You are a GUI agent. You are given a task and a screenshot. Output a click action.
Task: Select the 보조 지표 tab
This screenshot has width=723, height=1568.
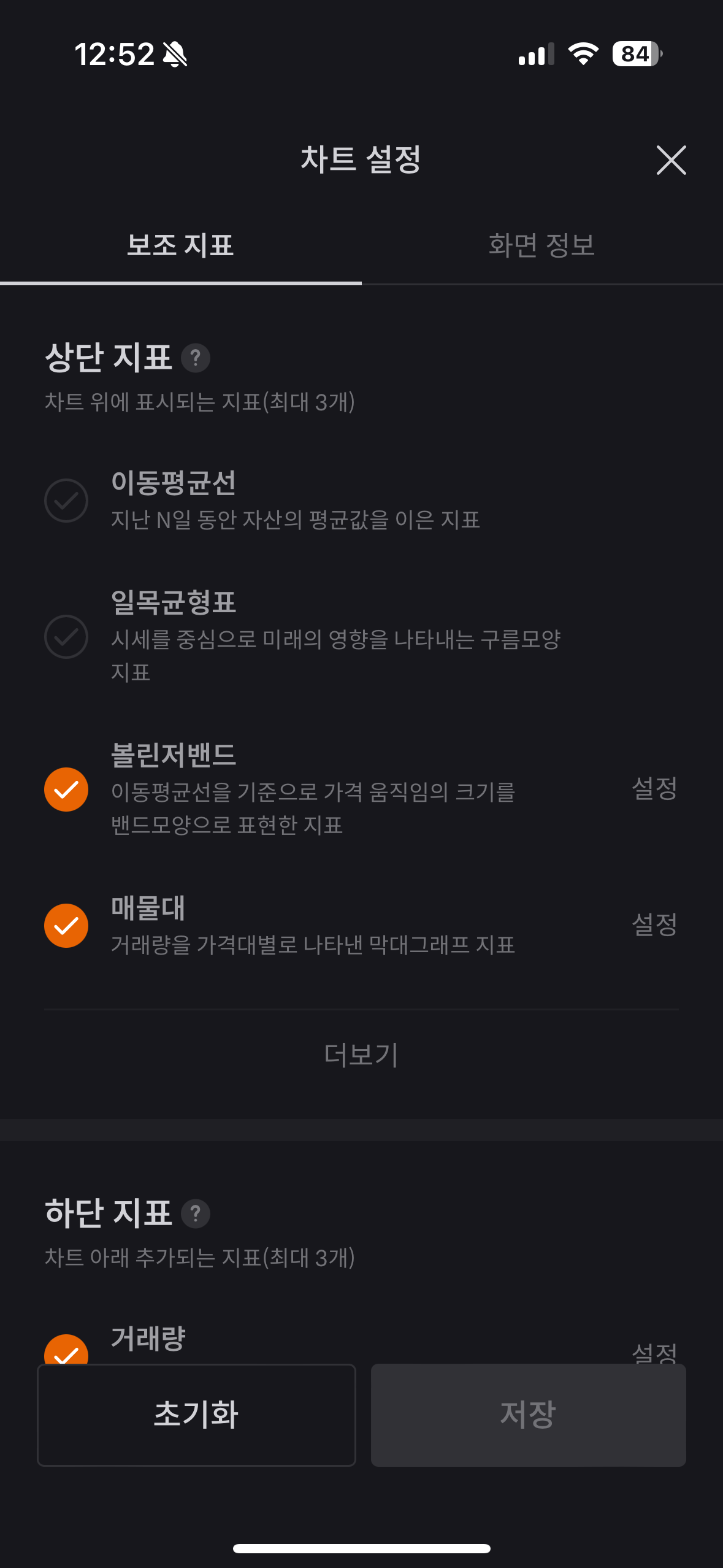pos(180,245)
